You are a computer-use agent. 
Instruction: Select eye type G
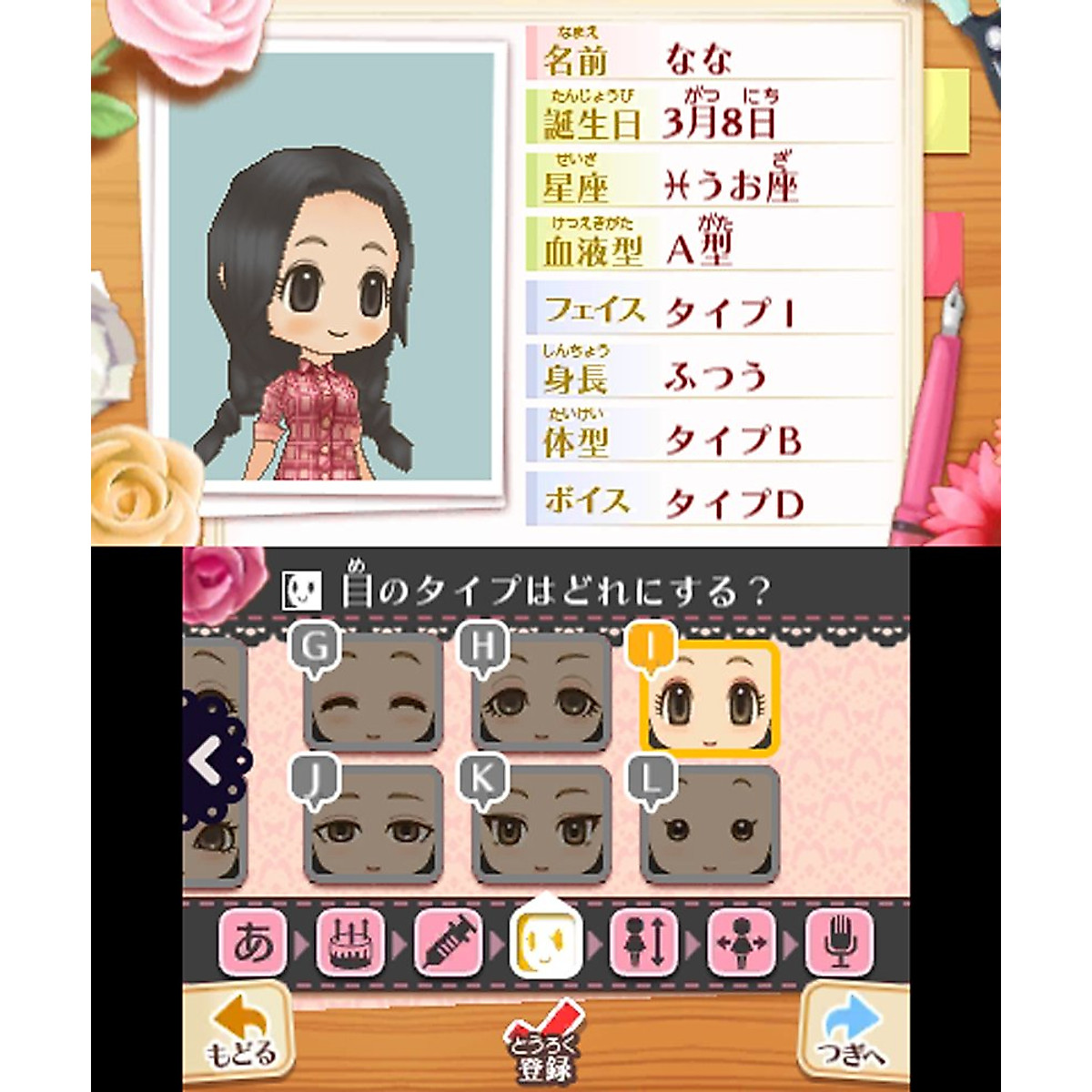pyautogui.click(x=373, y=693)
